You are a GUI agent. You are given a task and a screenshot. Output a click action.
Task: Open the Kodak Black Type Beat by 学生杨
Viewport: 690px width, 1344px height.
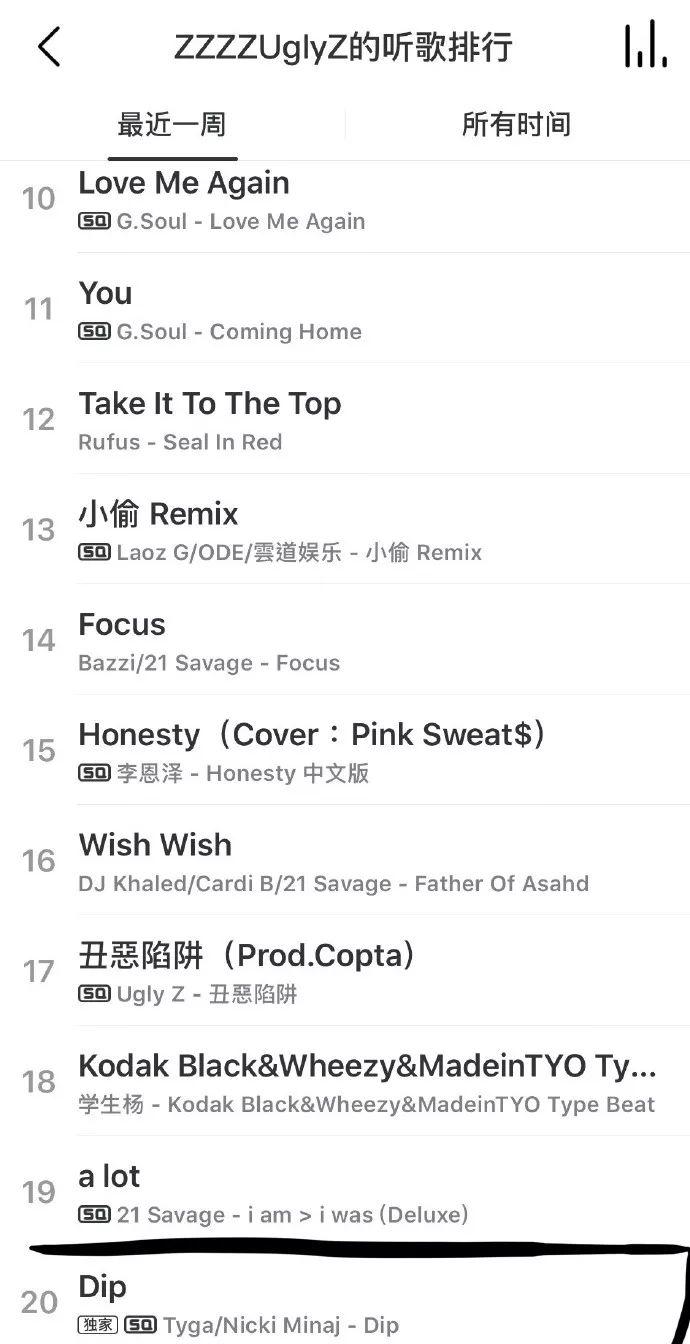tap(366, 1083)
